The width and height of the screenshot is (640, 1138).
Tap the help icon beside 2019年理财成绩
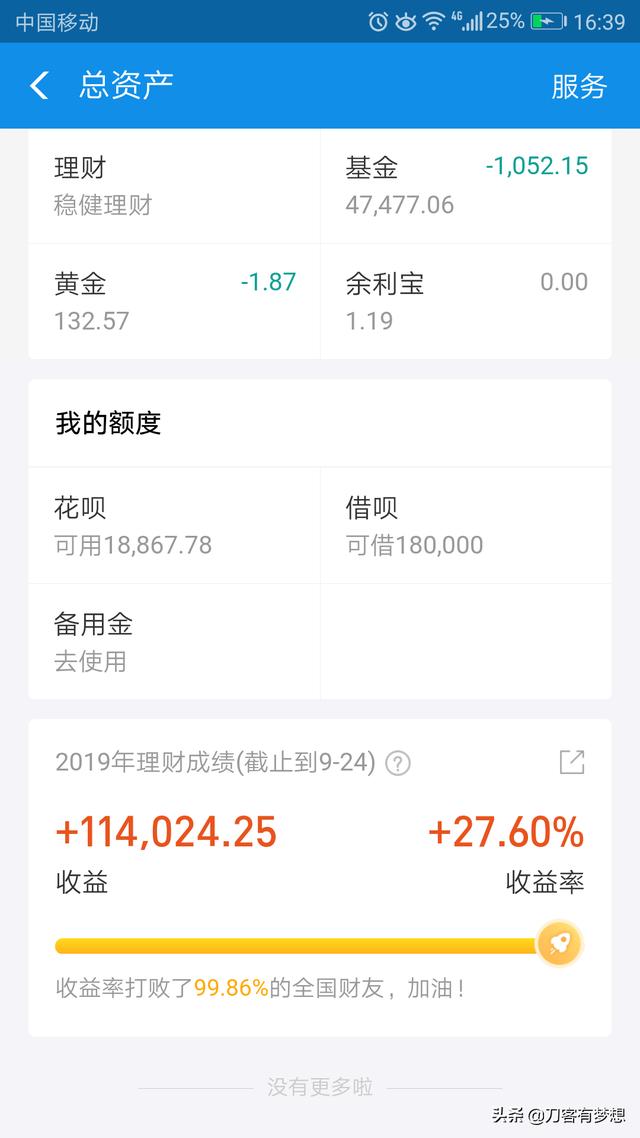398,764
